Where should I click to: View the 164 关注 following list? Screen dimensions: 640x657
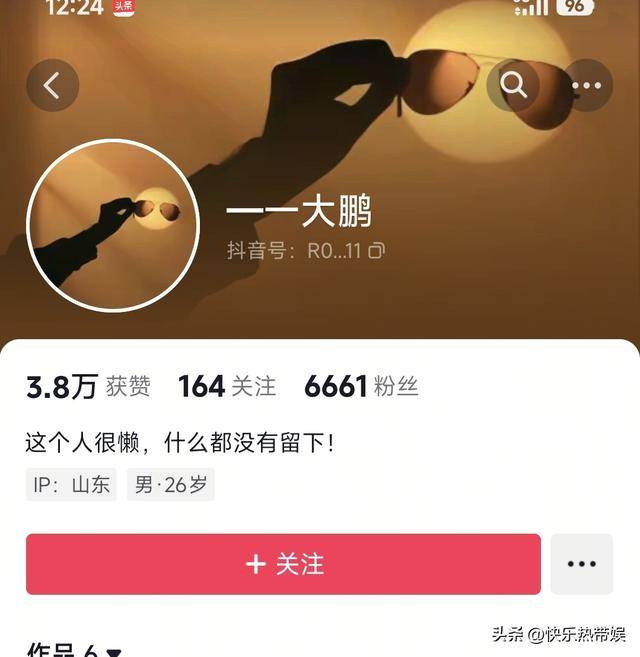tap(227, 387)
